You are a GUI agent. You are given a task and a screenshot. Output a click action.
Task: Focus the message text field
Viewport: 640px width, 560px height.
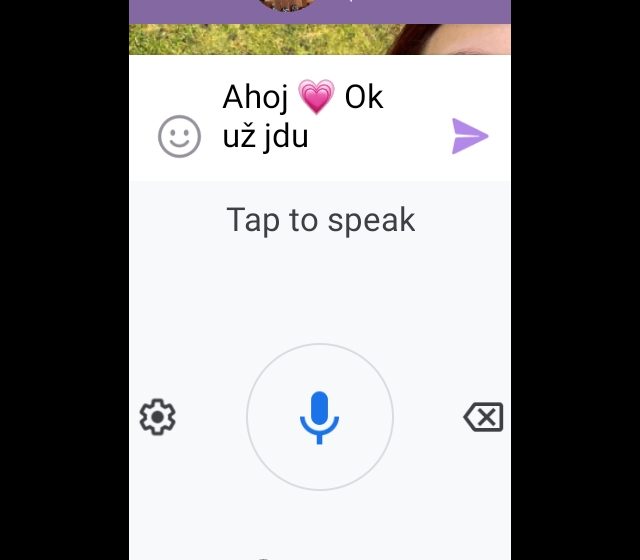320,117
